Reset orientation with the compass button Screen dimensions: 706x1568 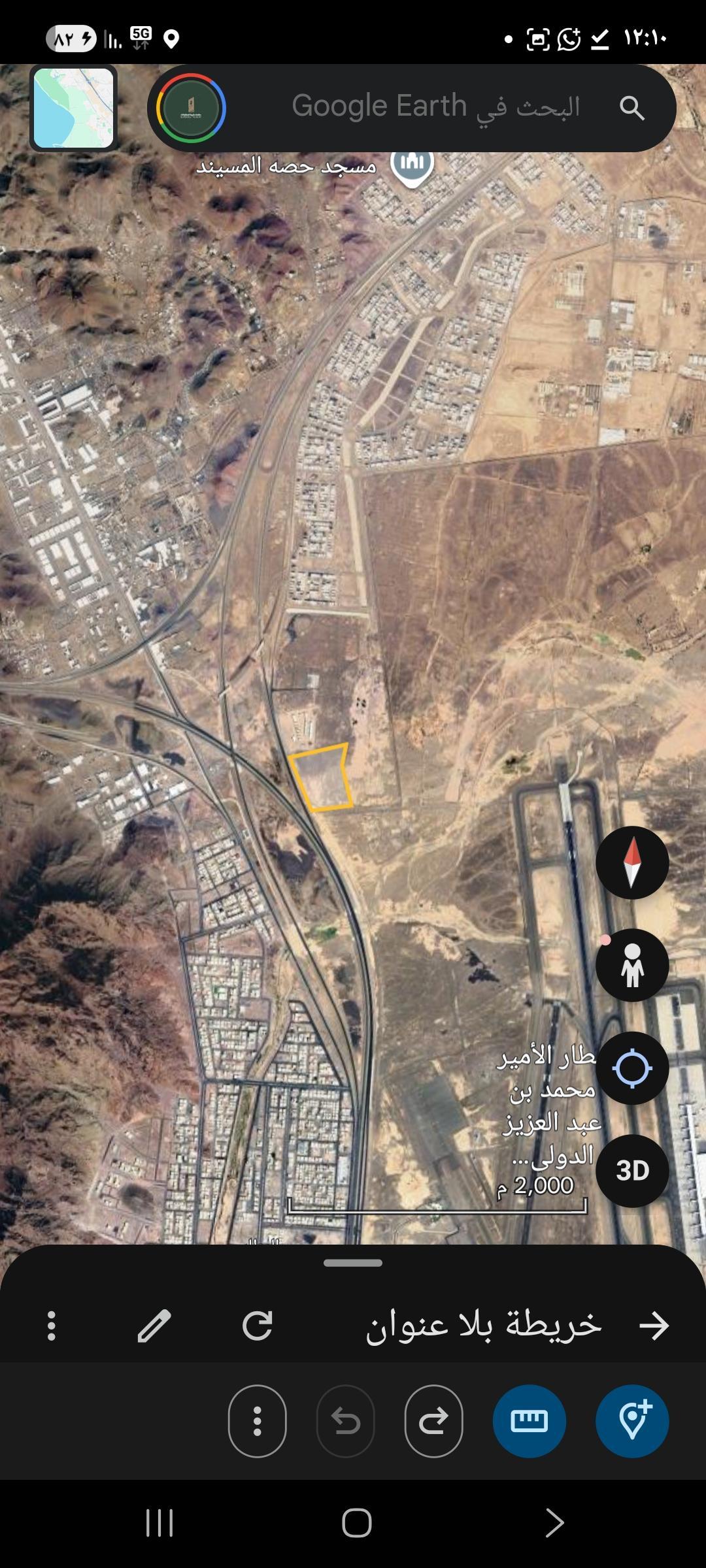[632, 862]
